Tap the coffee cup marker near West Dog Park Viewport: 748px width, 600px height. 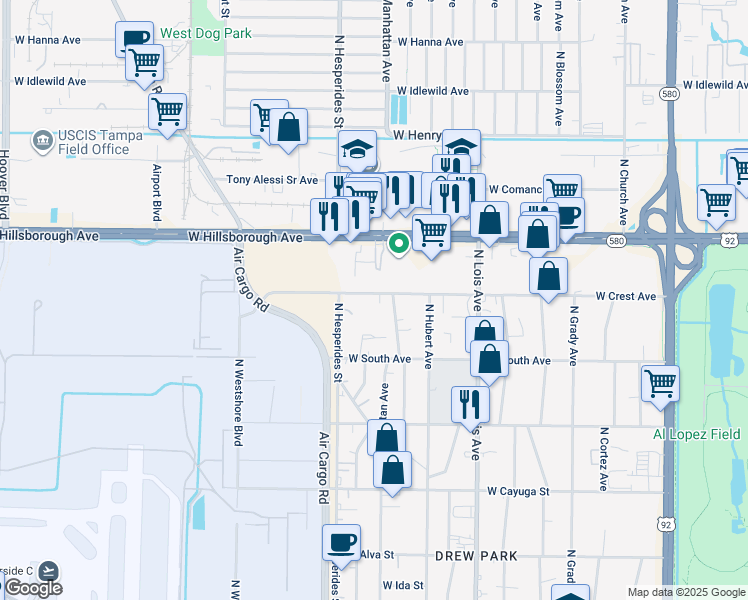[x=135, y=40]
